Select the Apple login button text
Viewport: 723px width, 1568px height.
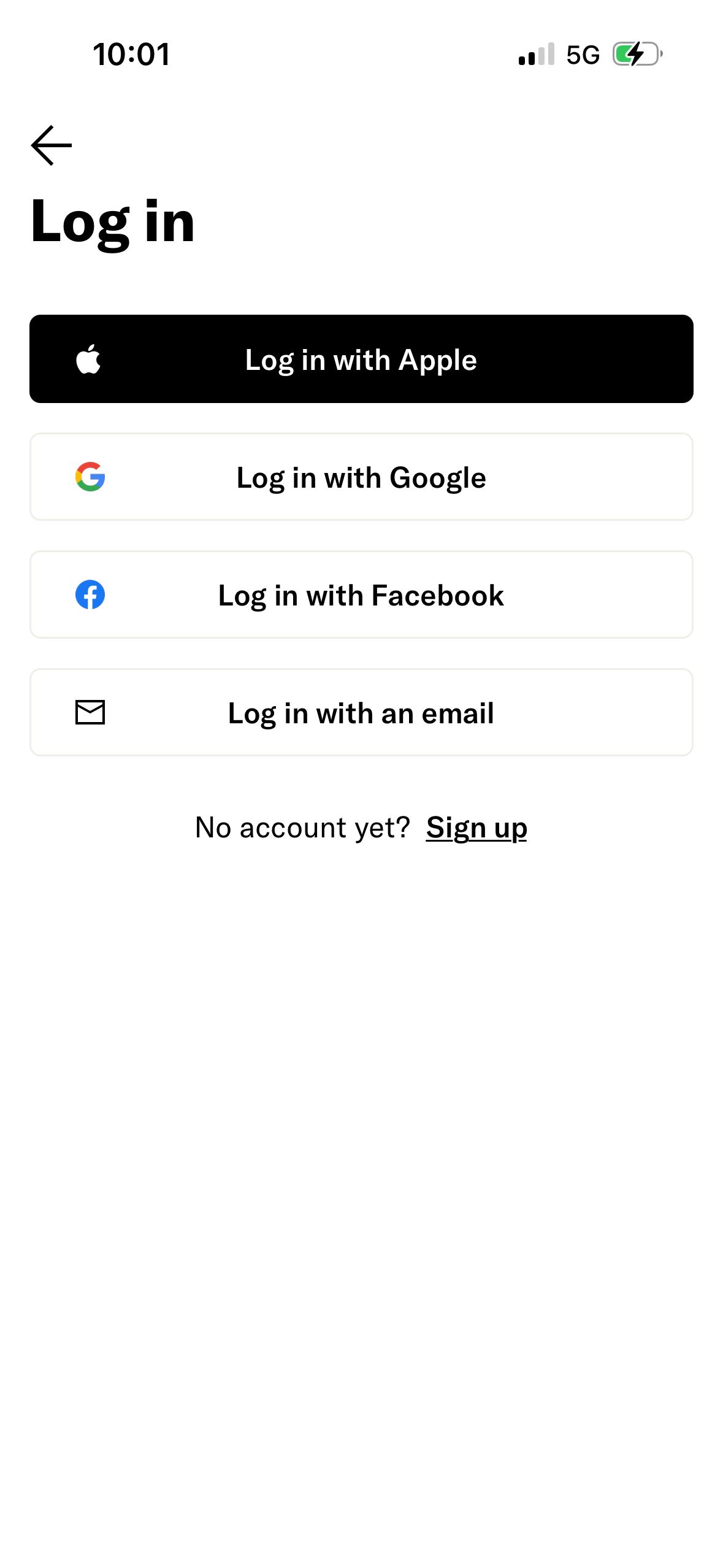click(361, 359)
